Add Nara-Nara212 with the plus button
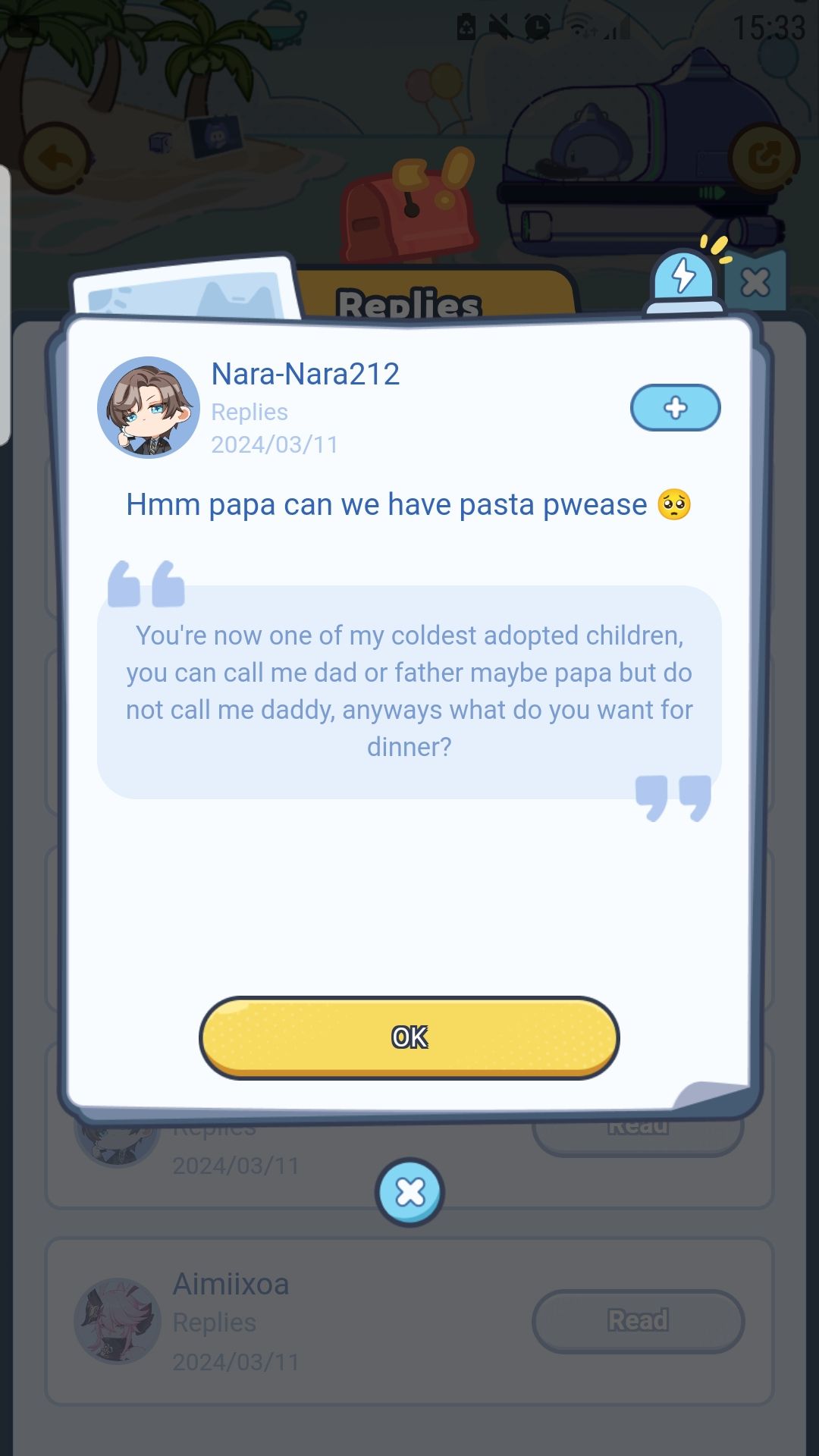 click(675, 408)
